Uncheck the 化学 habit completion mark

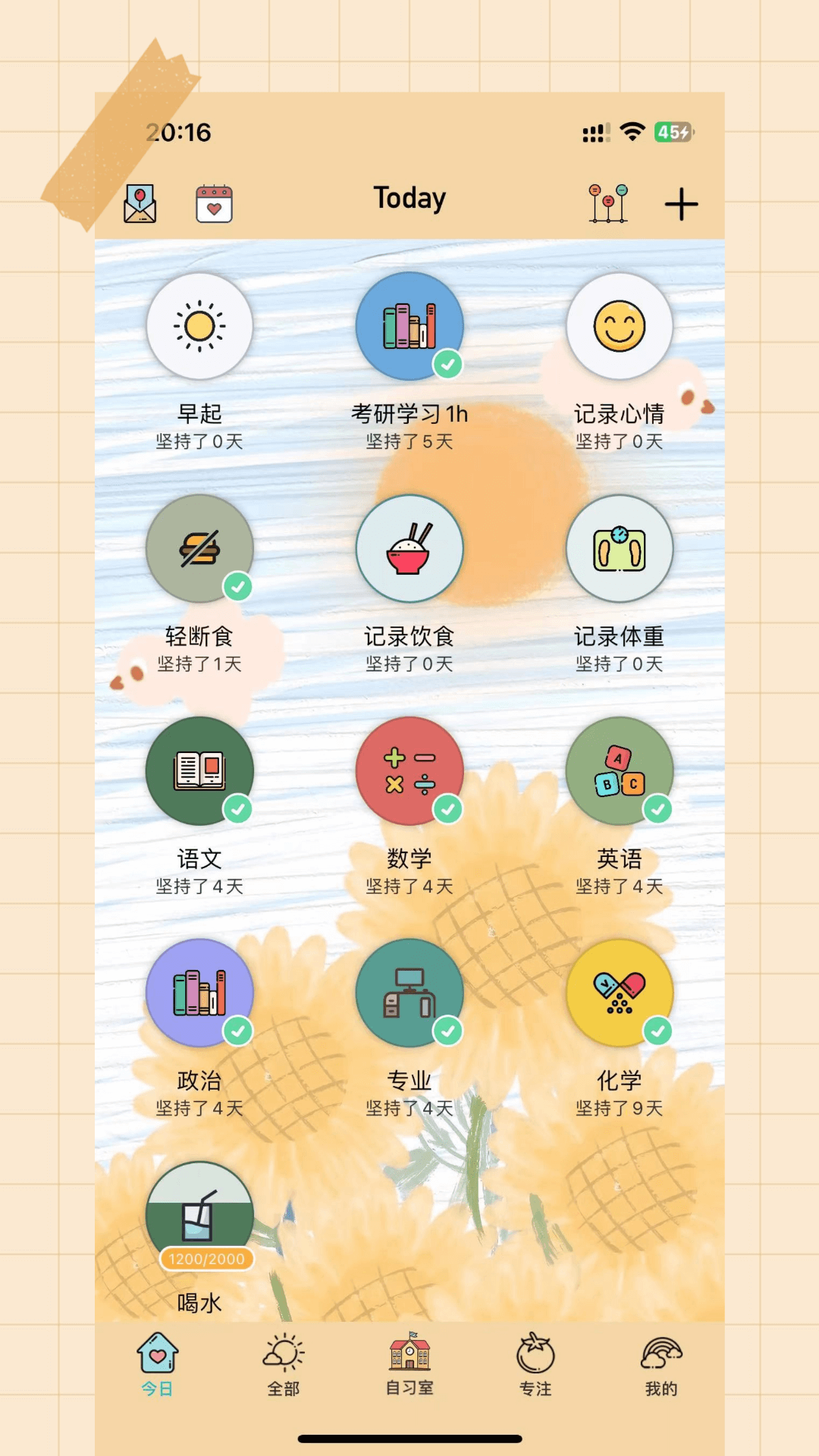click(x=658, y=1032)
